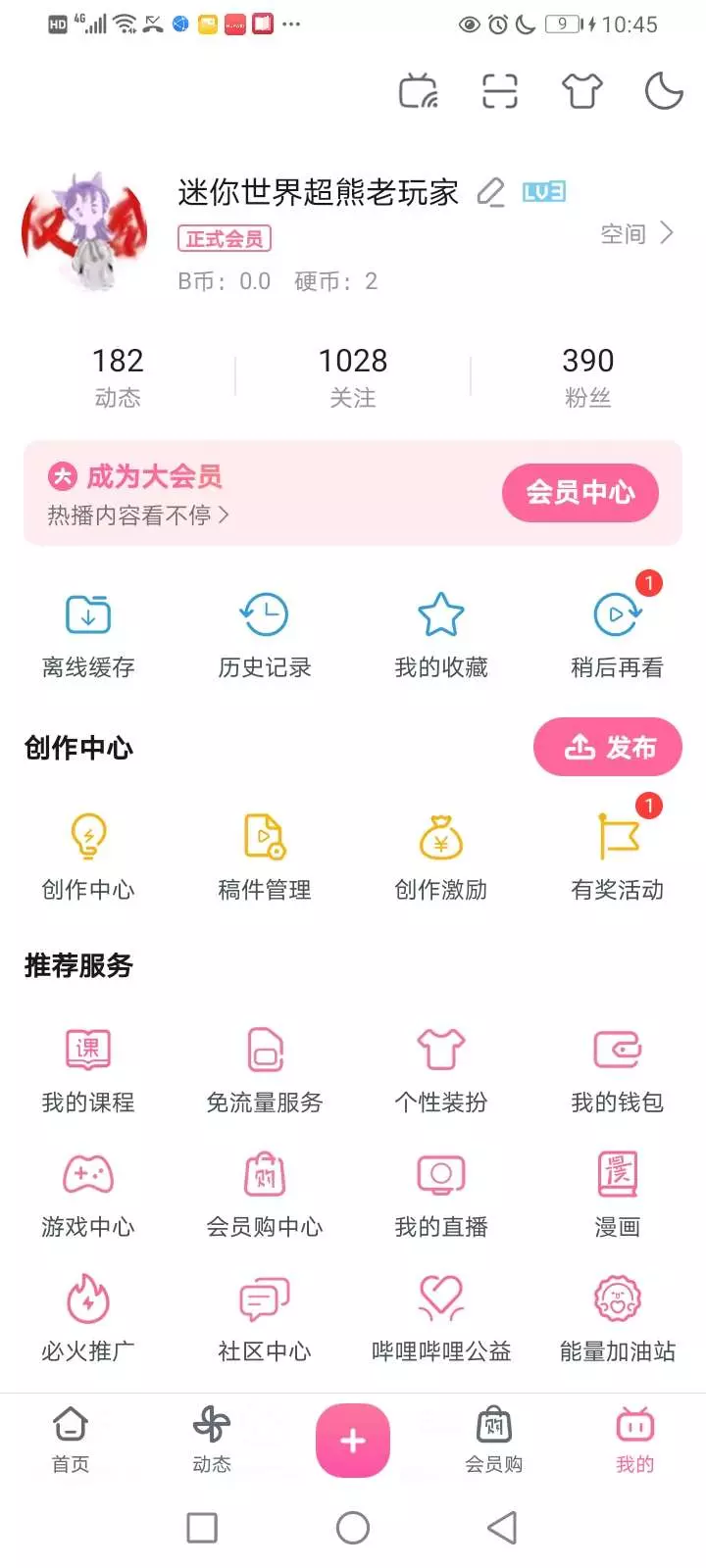This screenshot has height=1568, width=706.
Task: View the 390 粉丝 followers list
Action: (x=587, y=376)
